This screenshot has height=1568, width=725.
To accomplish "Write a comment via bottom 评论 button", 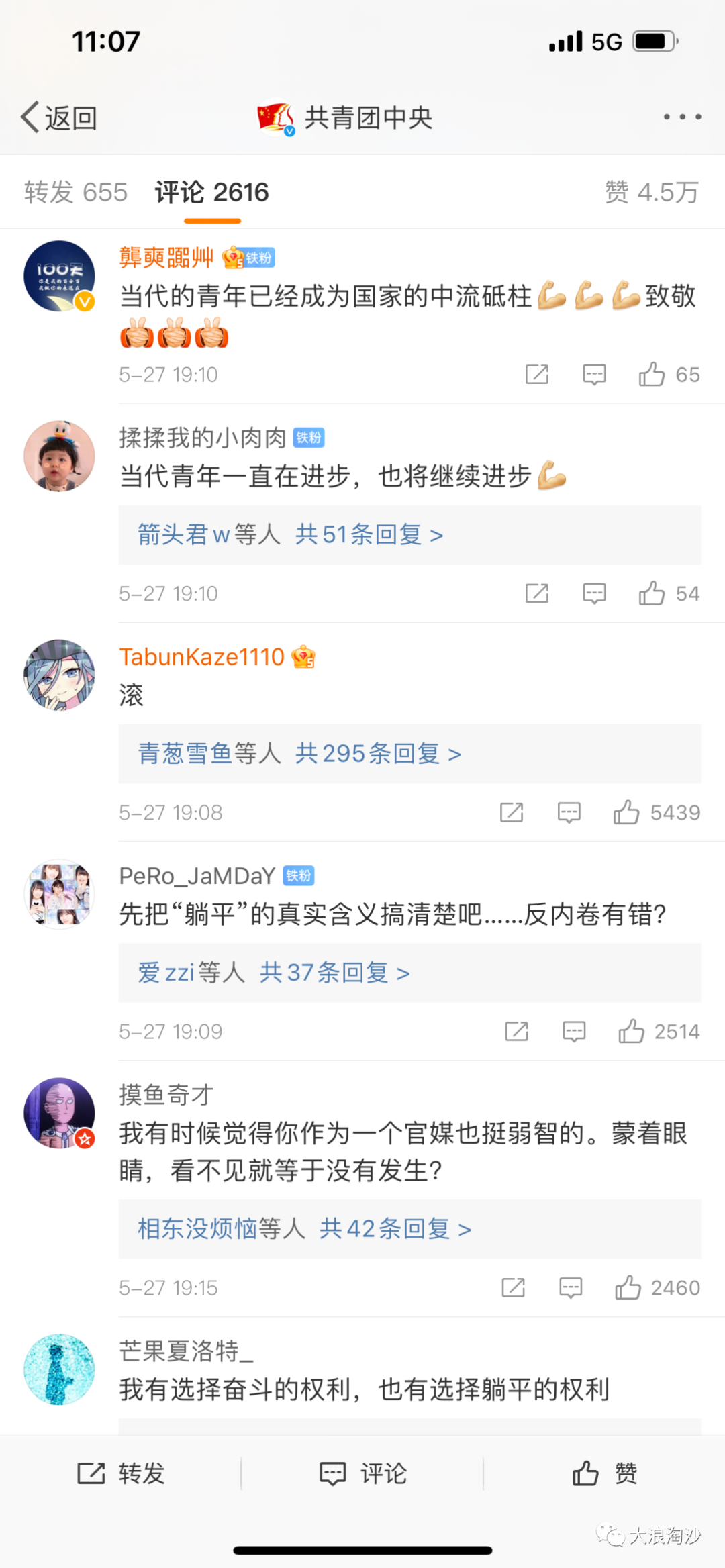I will click(x=362, y=1473).
